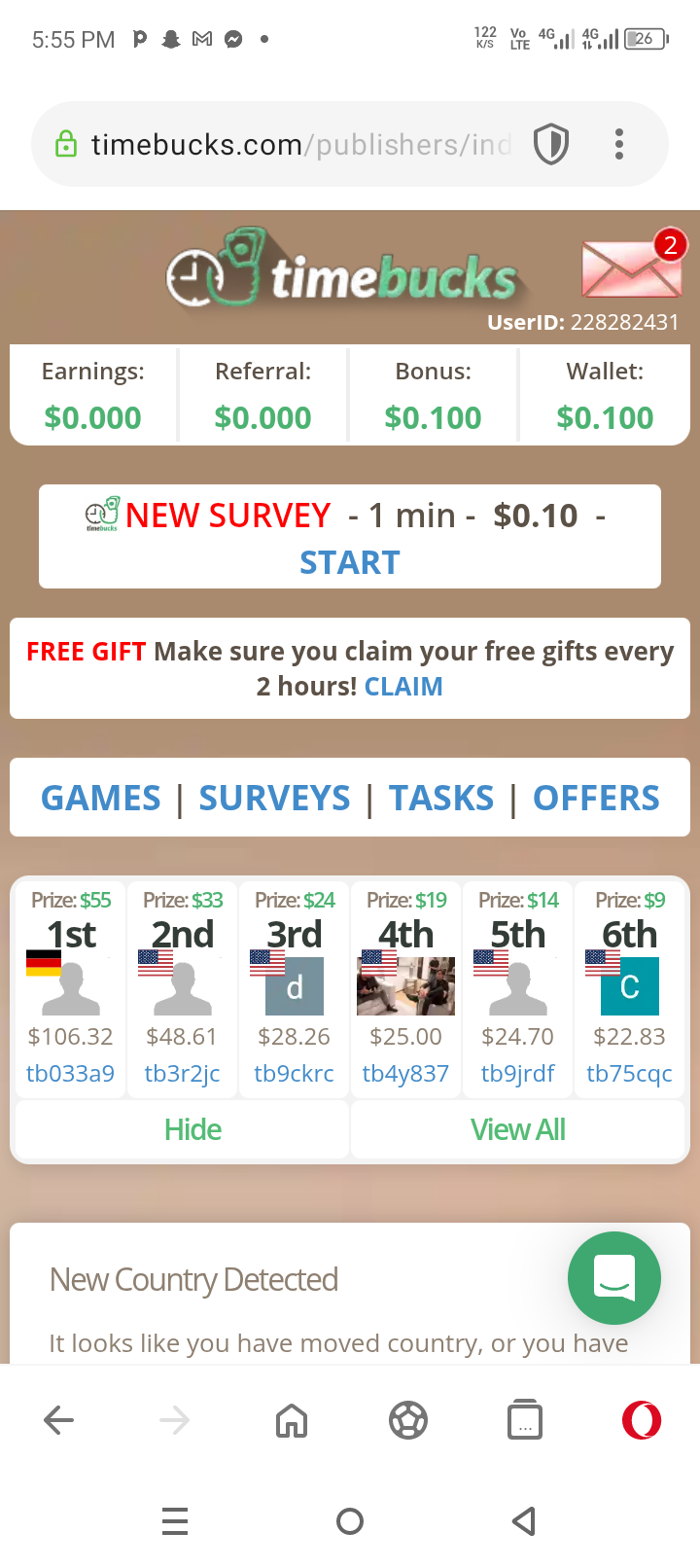View all leaderboard rankings
The width and height of the screenshot is (700, 1568).
coord(517,1130)
